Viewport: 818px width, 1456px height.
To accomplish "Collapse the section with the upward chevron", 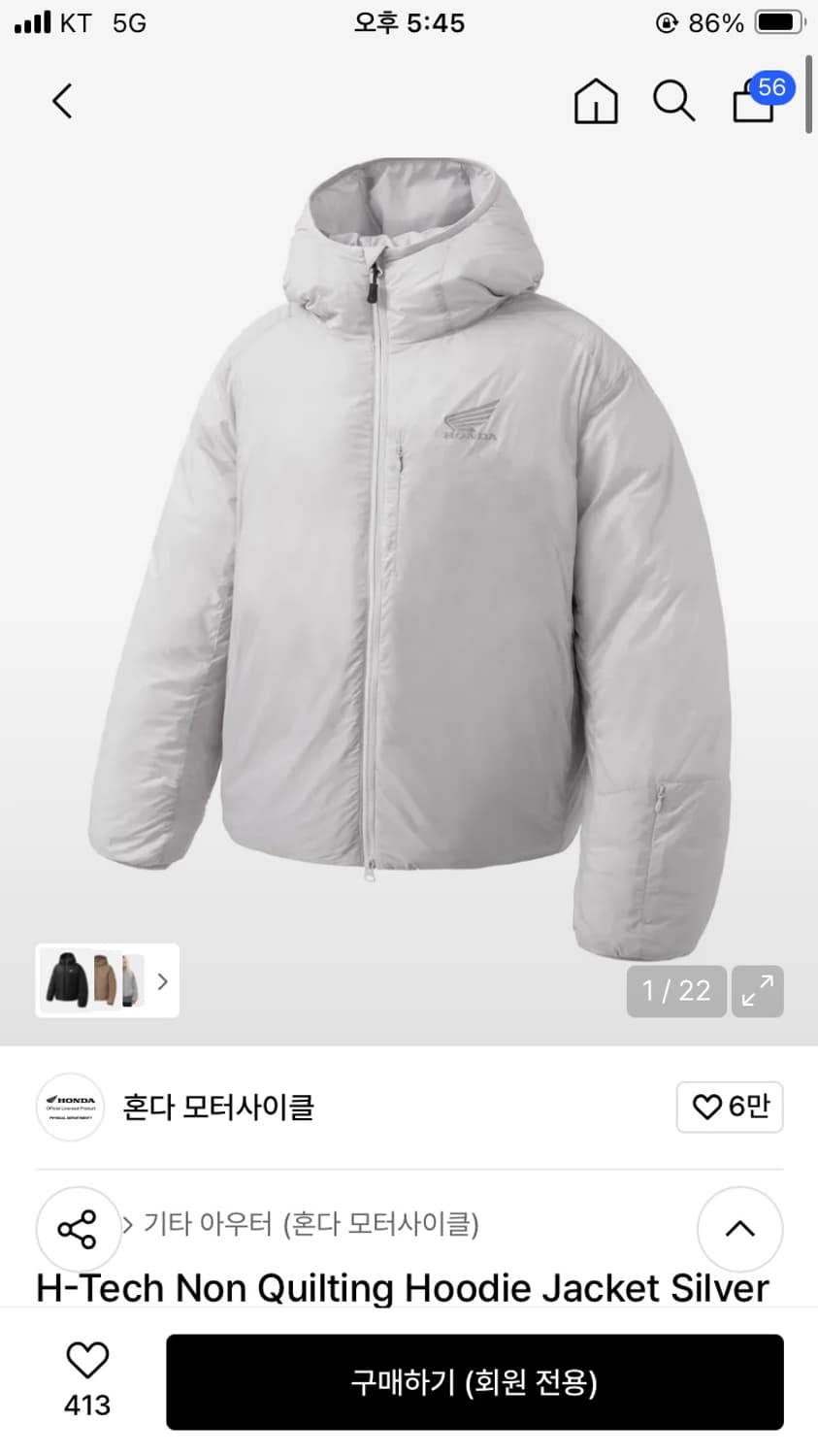I will tap(739, 1229).
